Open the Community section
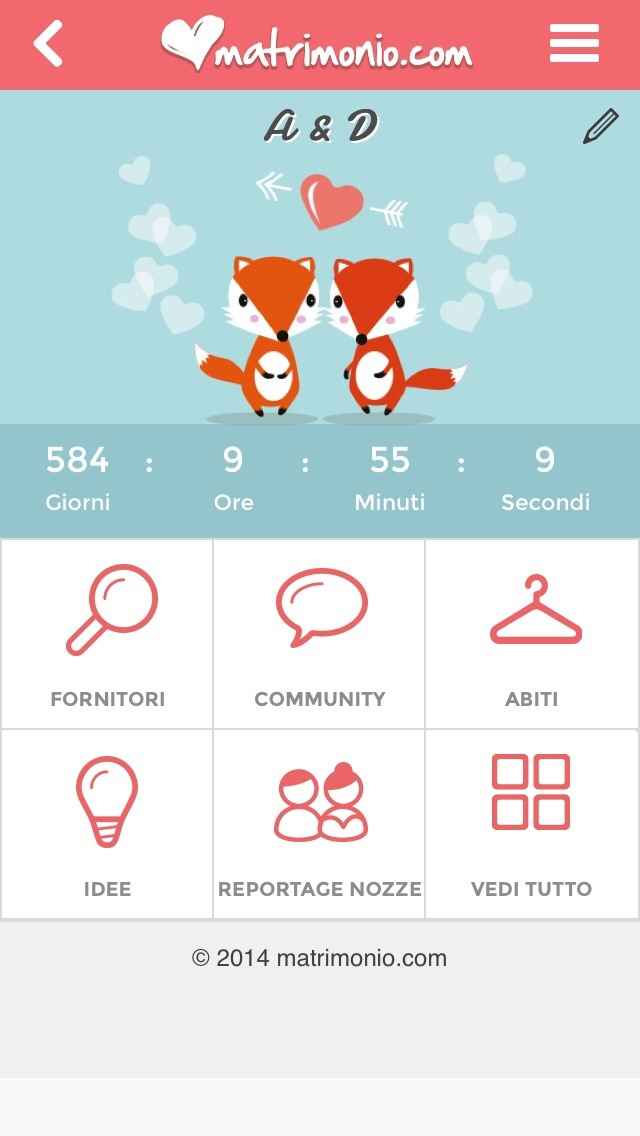Image resolution: width=640 pixels, height=1136 pixels. (x=320, y=635)
